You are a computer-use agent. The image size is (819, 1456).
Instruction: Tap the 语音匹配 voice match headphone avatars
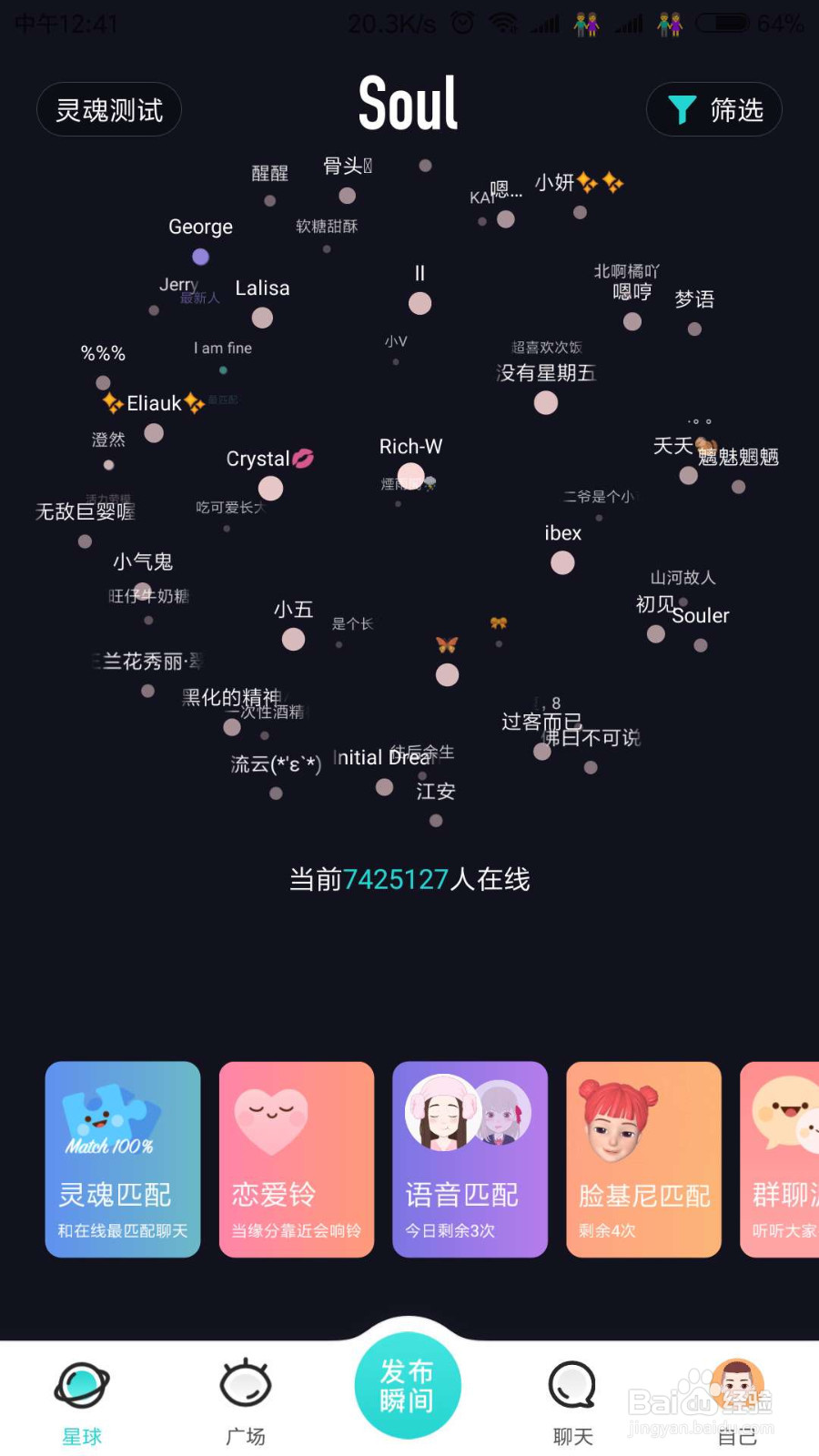(x=470, y=1115)
